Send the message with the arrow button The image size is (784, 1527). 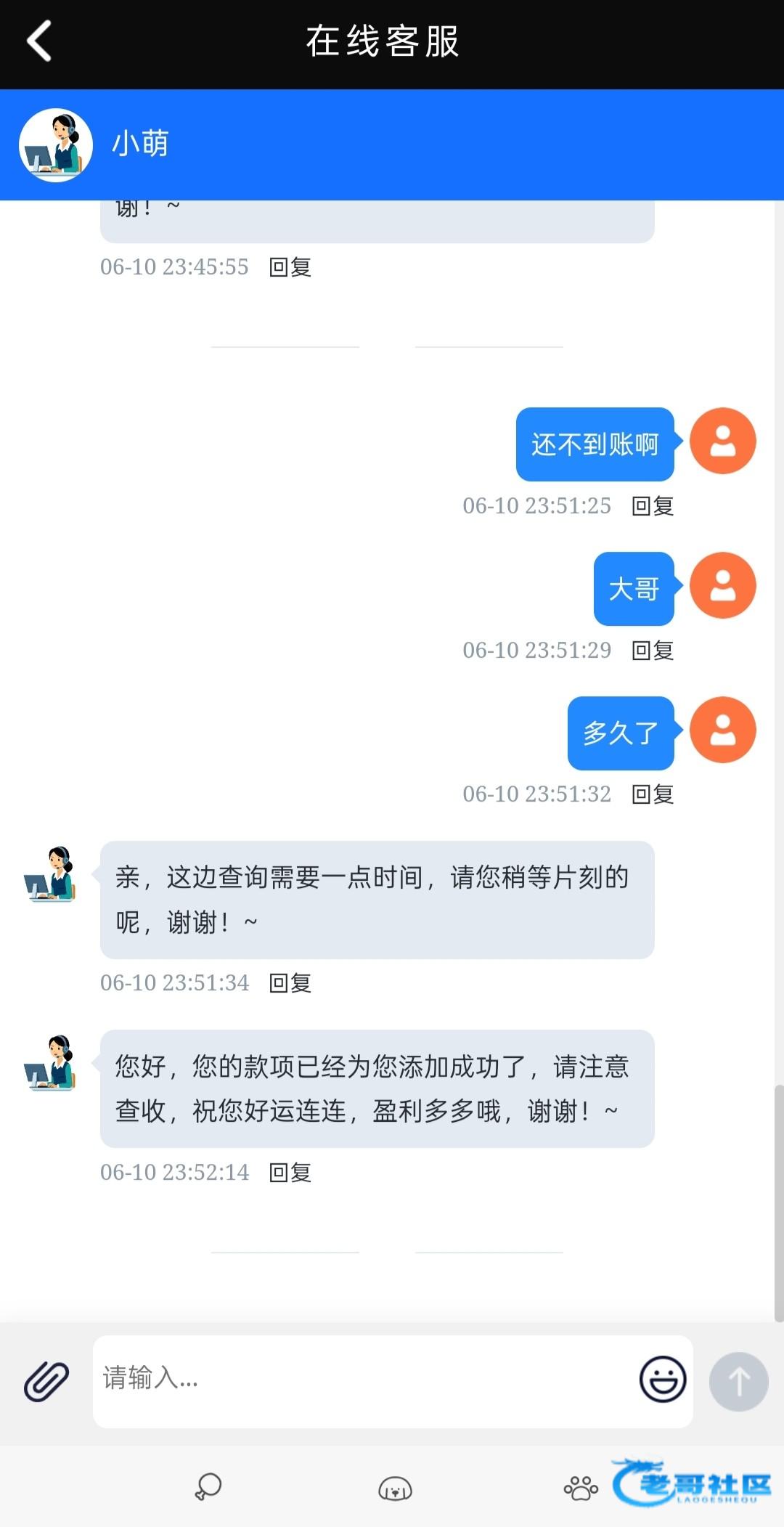pos(738,1380)
